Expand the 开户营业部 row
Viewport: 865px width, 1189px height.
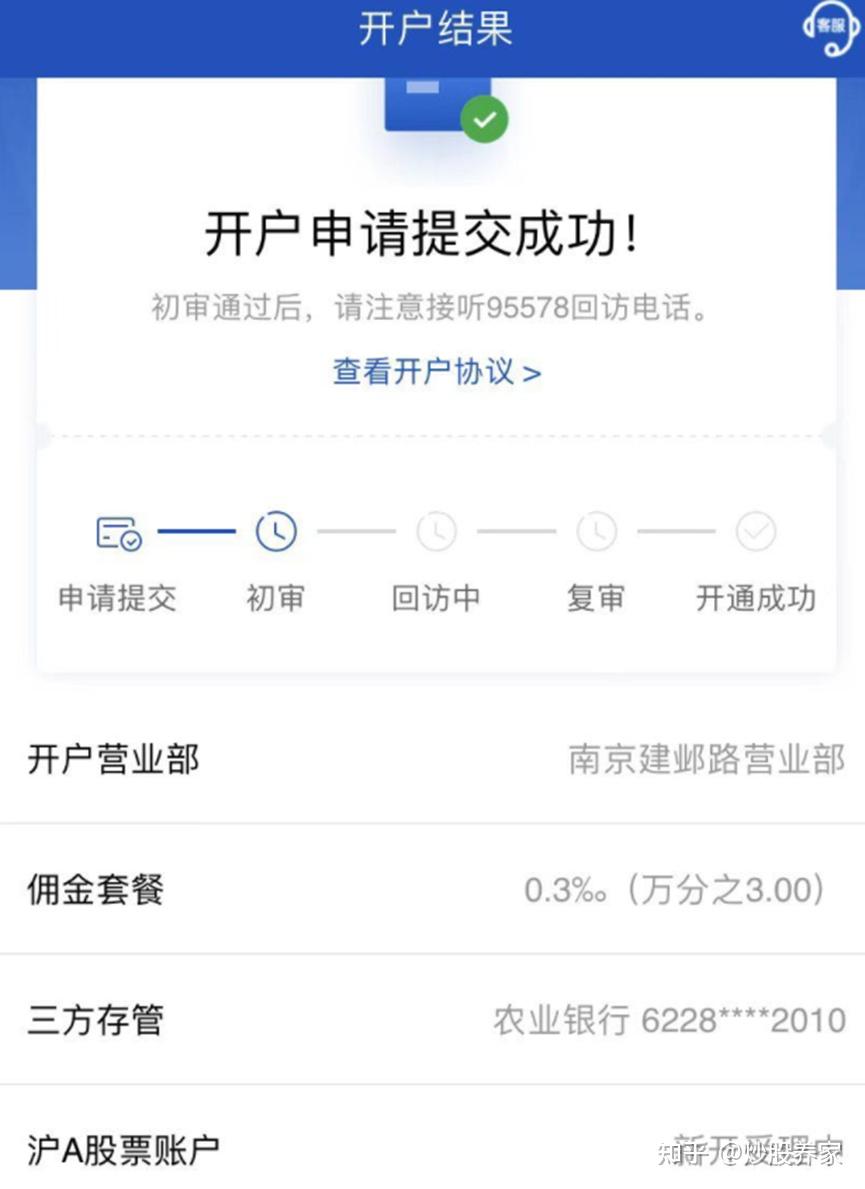(x=113, y=760)
